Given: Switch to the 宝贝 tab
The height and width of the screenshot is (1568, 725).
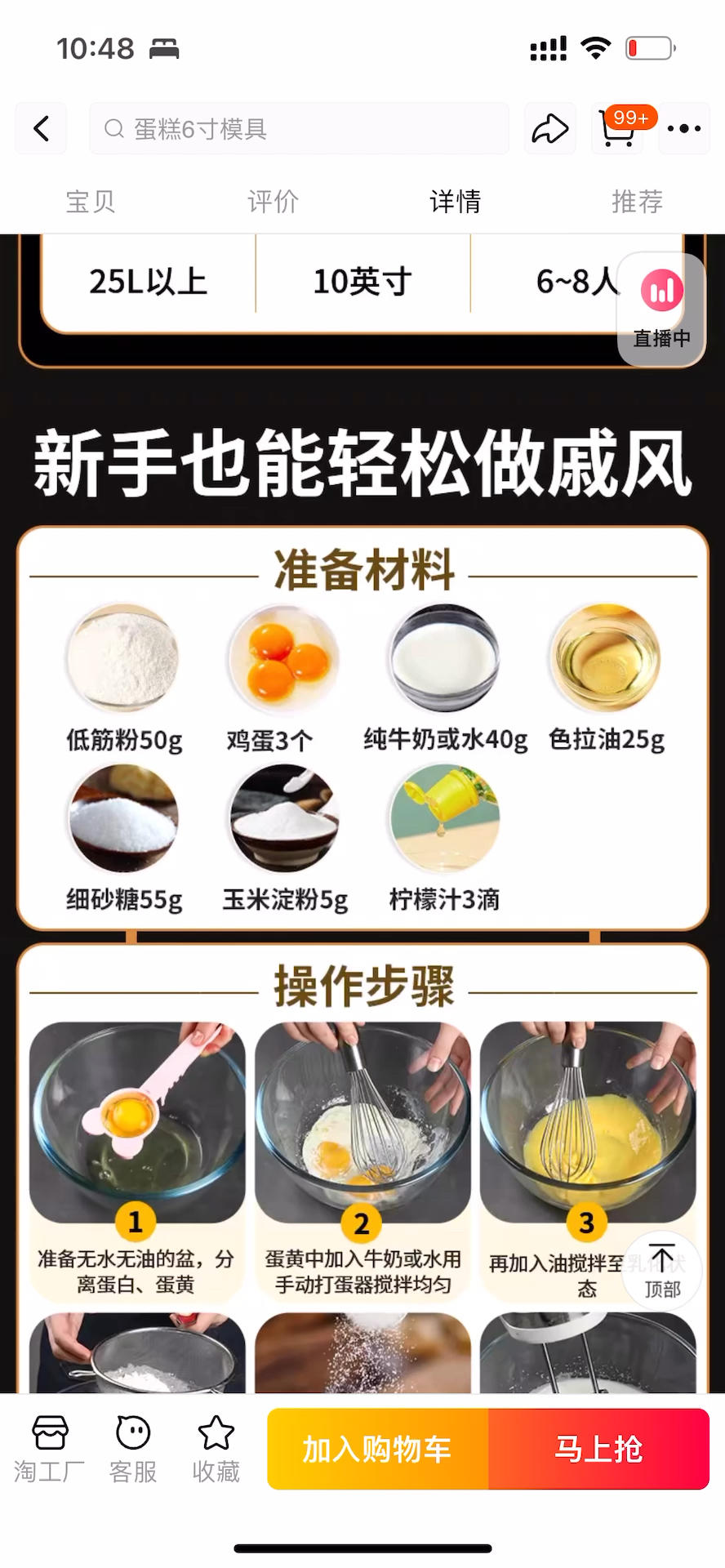Looking at the screenshot, I should tap(90, 201).
